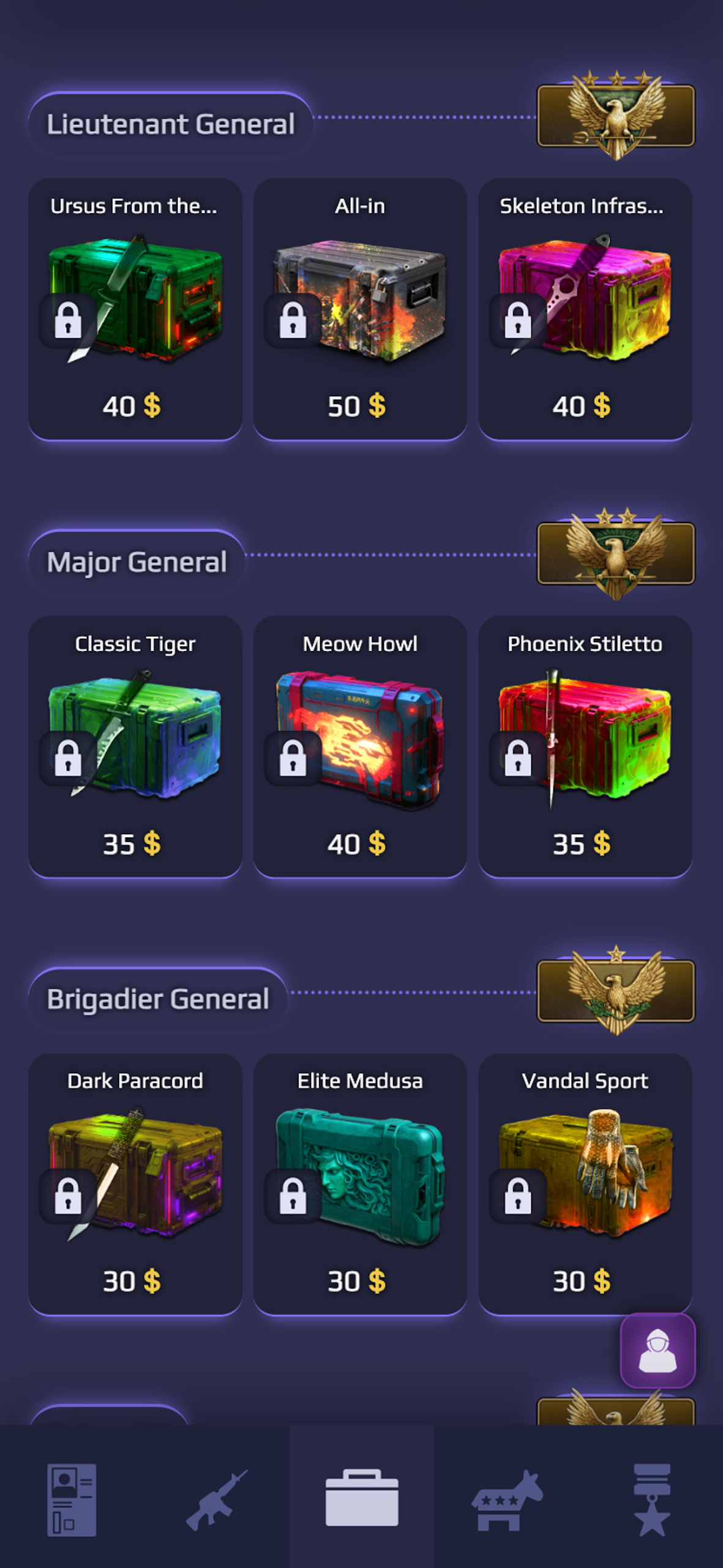
Task: Open the Classic Tiger case
Action: 135,747
